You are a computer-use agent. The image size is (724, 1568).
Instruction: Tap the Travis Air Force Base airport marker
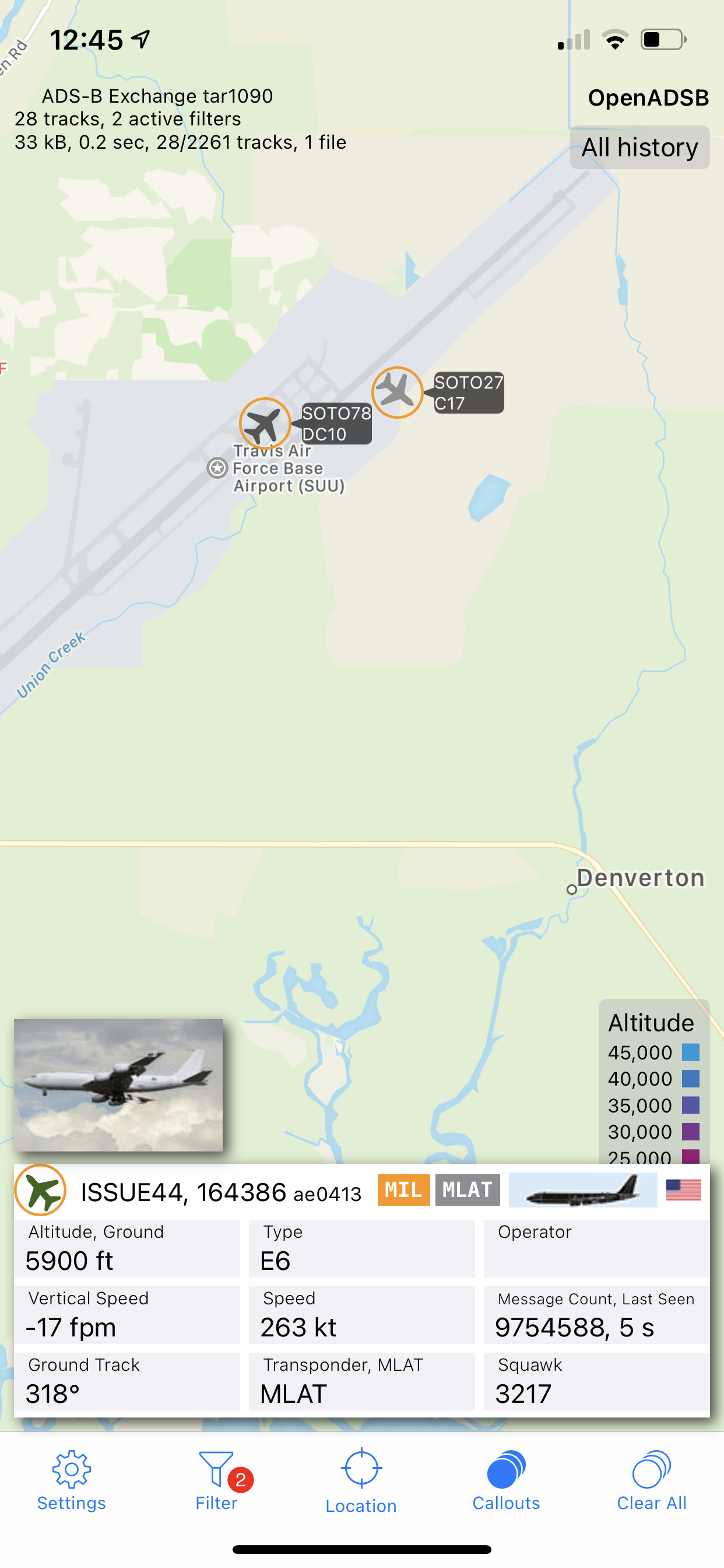(x=217, y=468)
